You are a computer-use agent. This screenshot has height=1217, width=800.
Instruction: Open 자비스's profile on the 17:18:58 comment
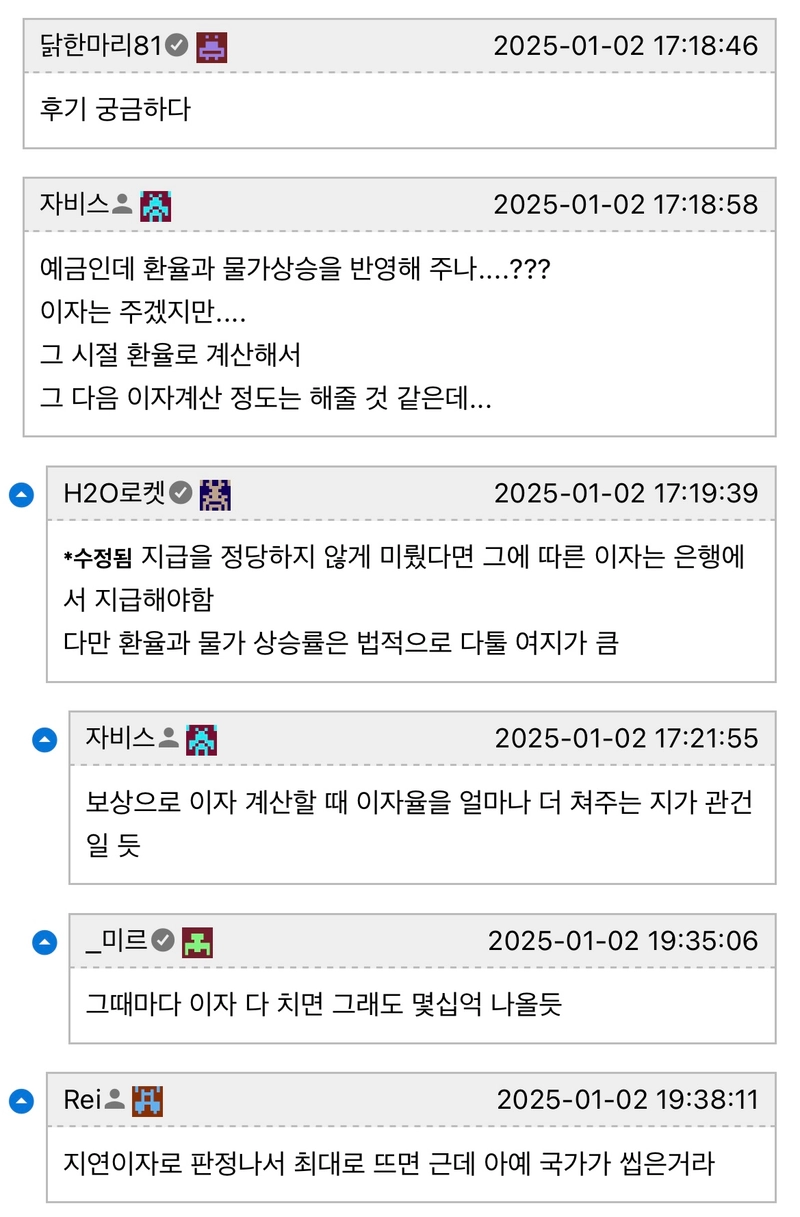click(74, 204)
